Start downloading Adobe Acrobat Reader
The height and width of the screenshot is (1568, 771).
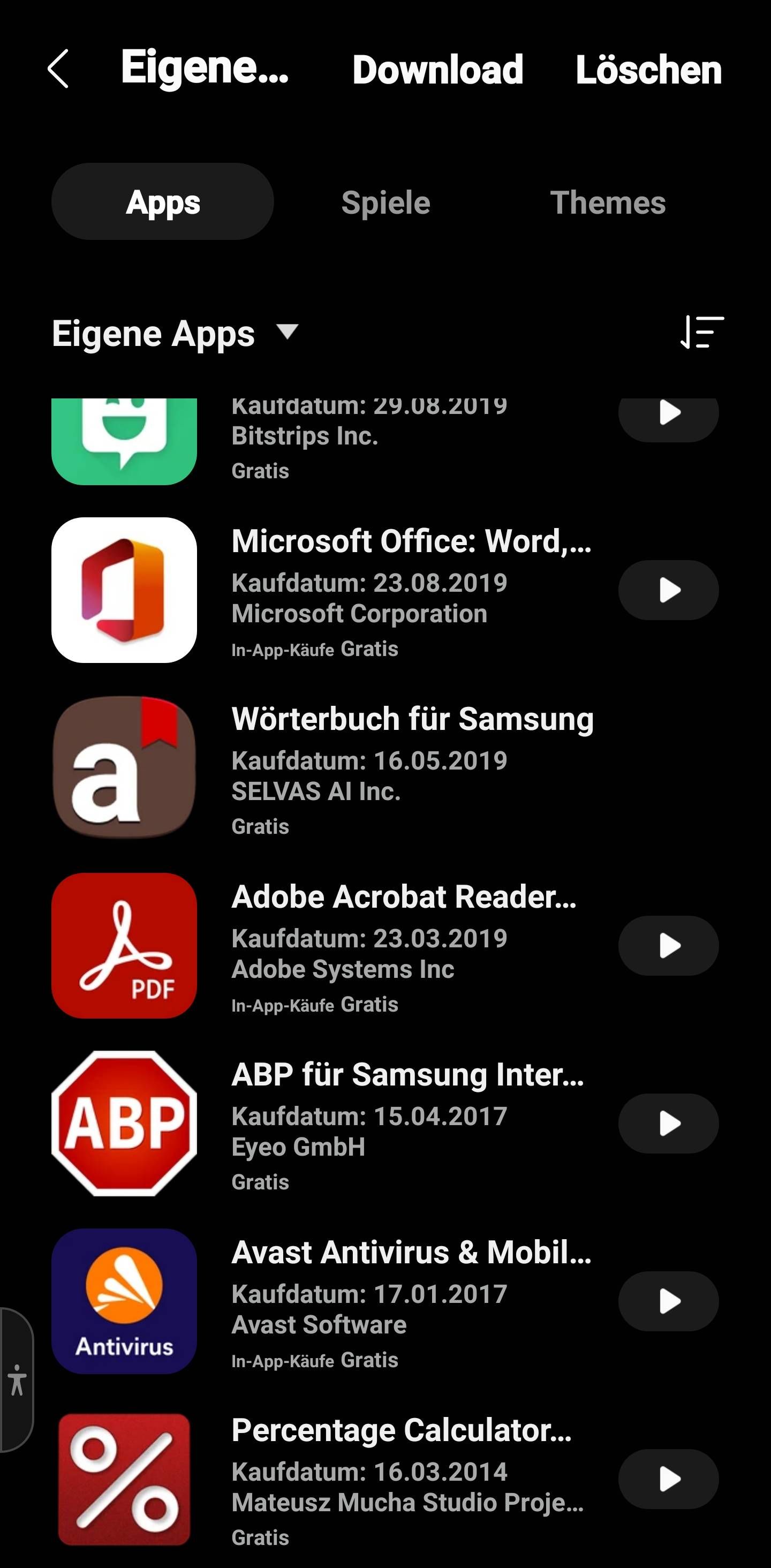[x=668, y=945]
